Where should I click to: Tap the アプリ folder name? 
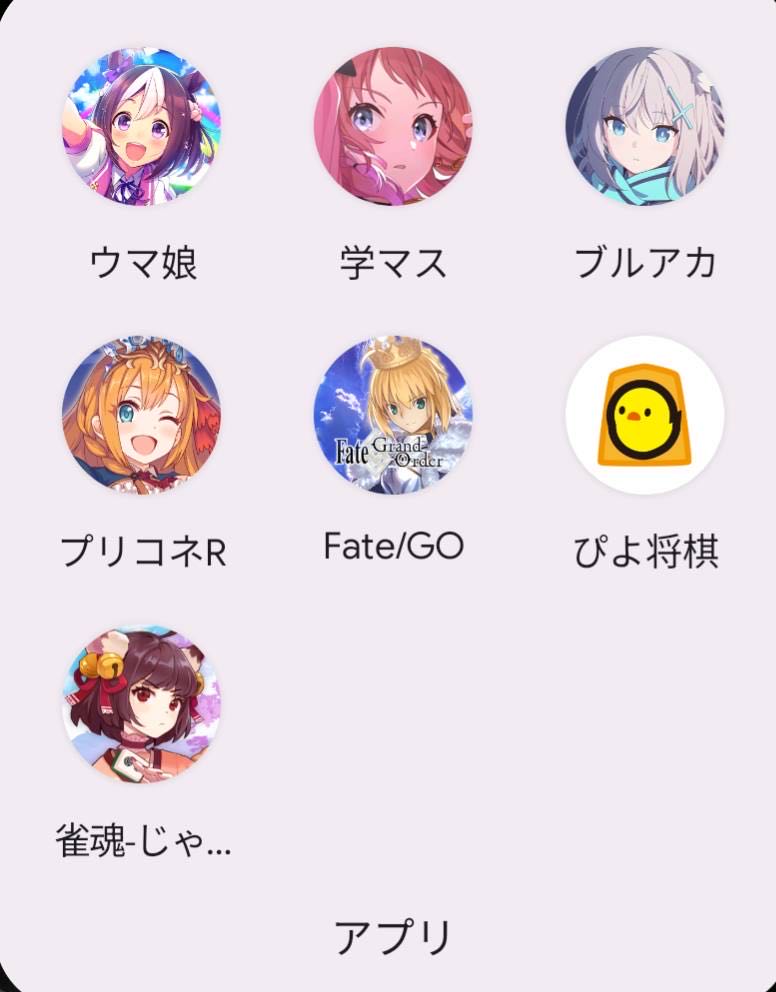pos(392,938)
